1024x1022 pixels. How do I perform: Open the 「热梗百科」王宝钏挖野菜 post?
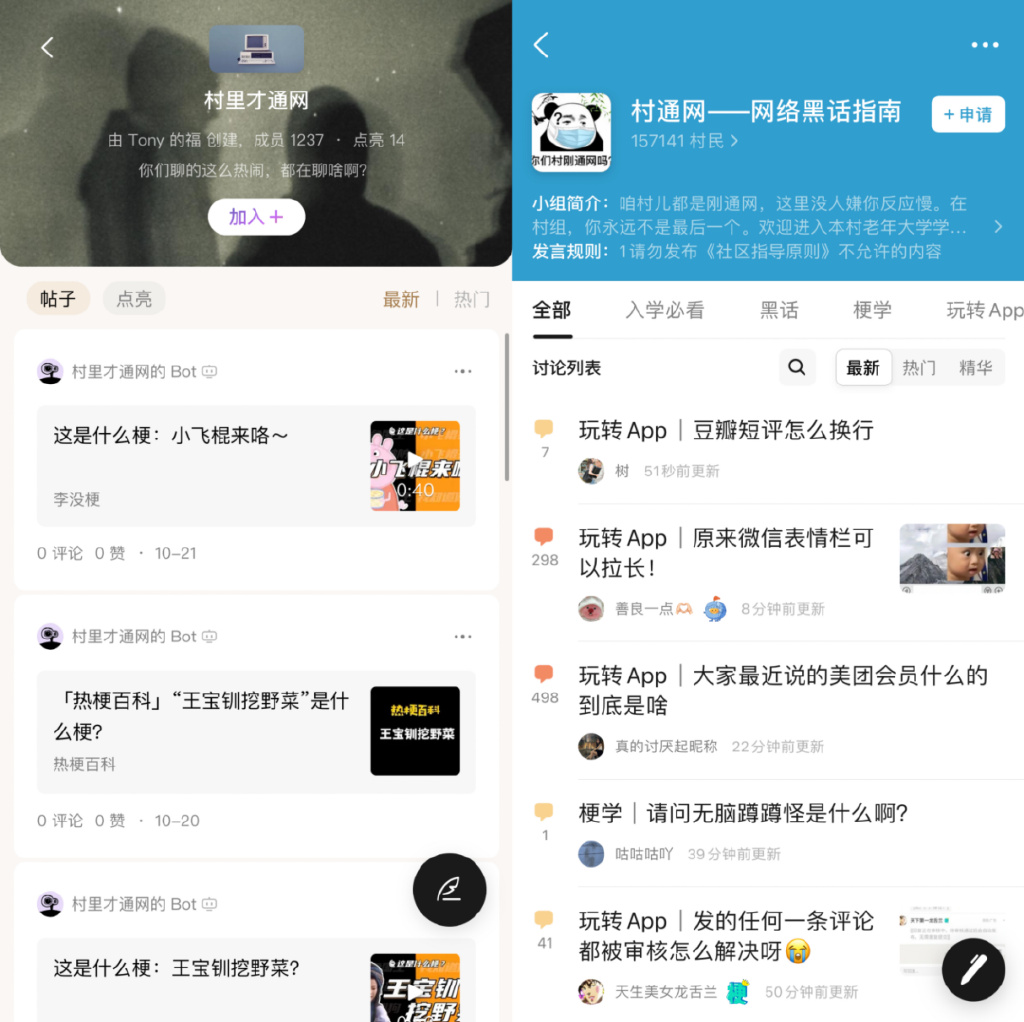201,715
